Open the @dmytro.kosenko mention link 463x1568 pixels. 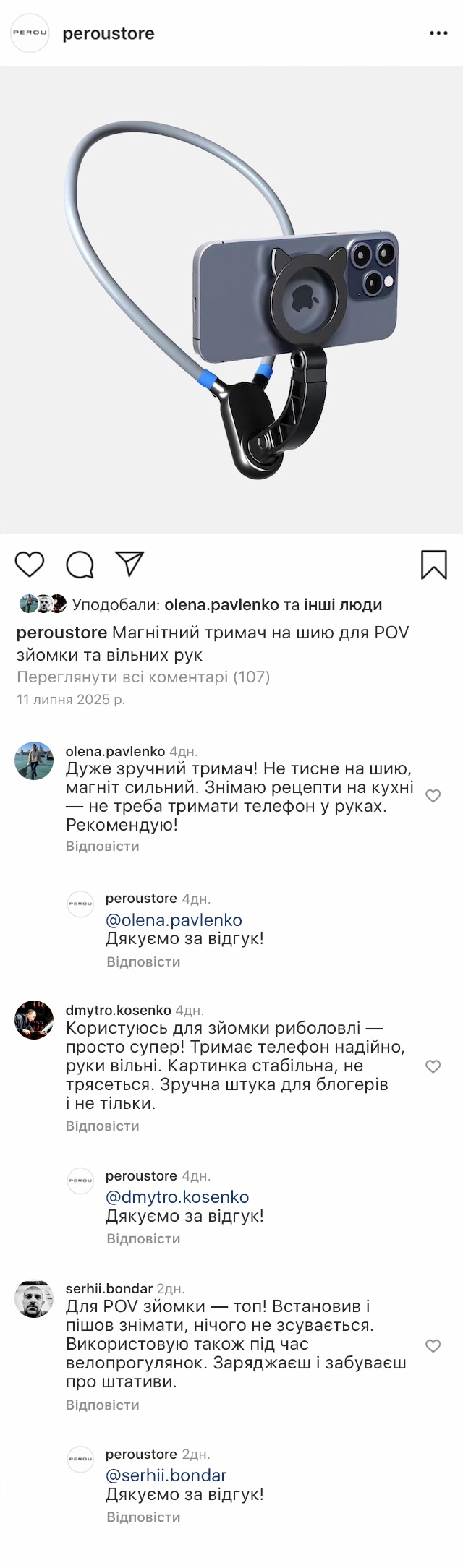pyautogui.click(x=177, y=1197)
